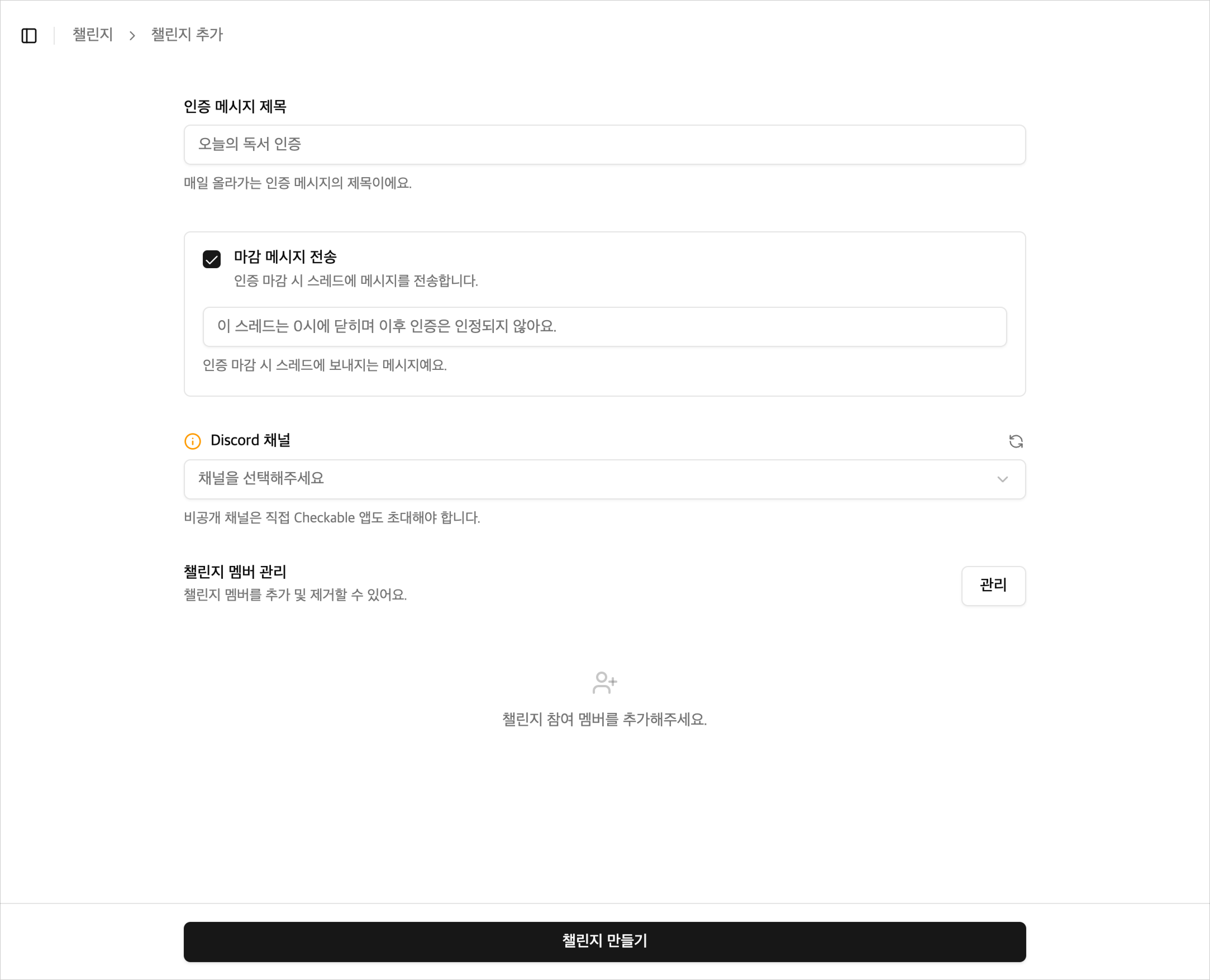Toggle the sidebar panel icon
Viewport: 1210px width, 980px height.
click(29, 35)
